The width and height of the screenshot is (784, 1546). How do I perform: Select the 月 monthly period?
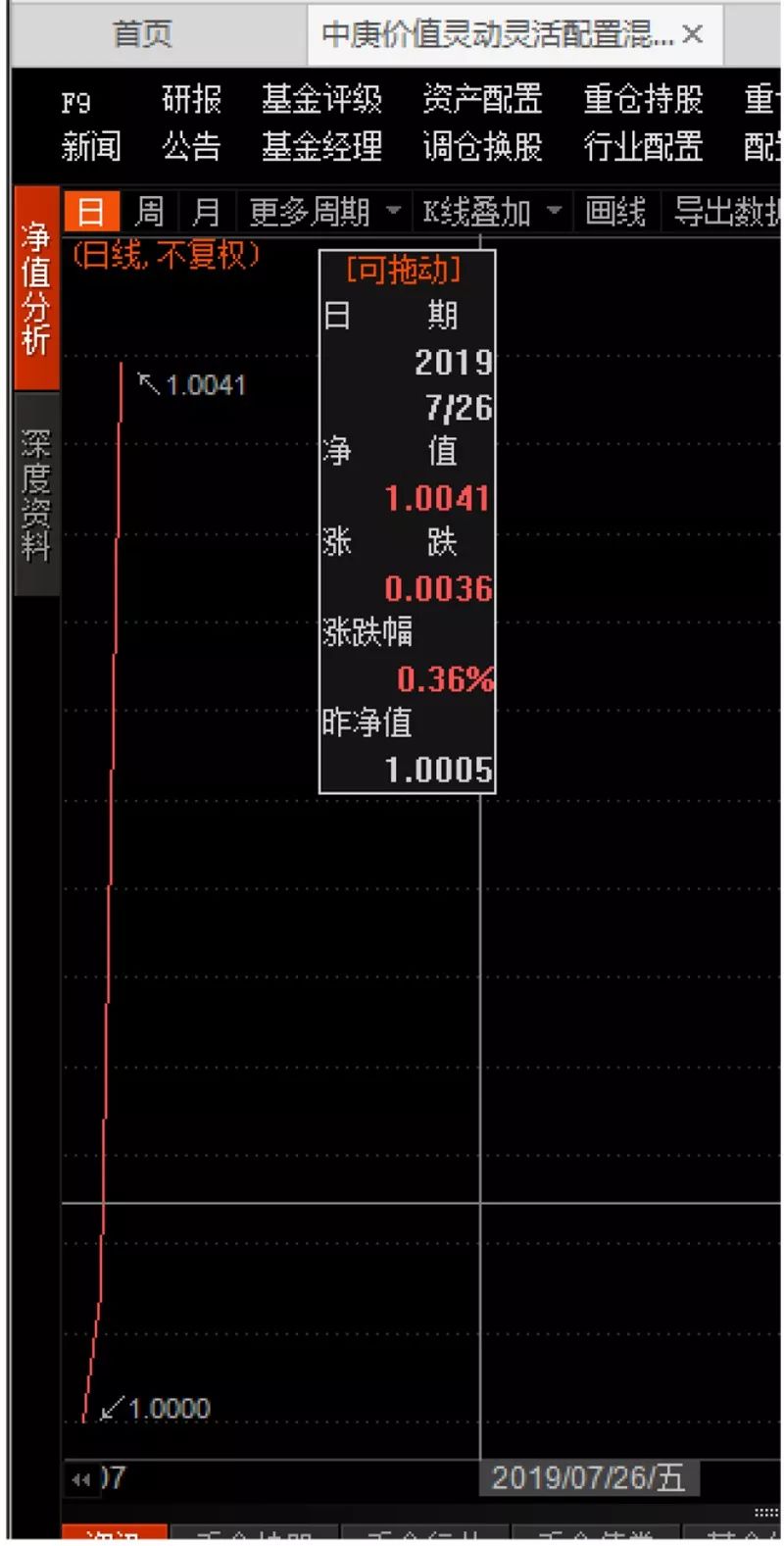[x=205, y=212]
